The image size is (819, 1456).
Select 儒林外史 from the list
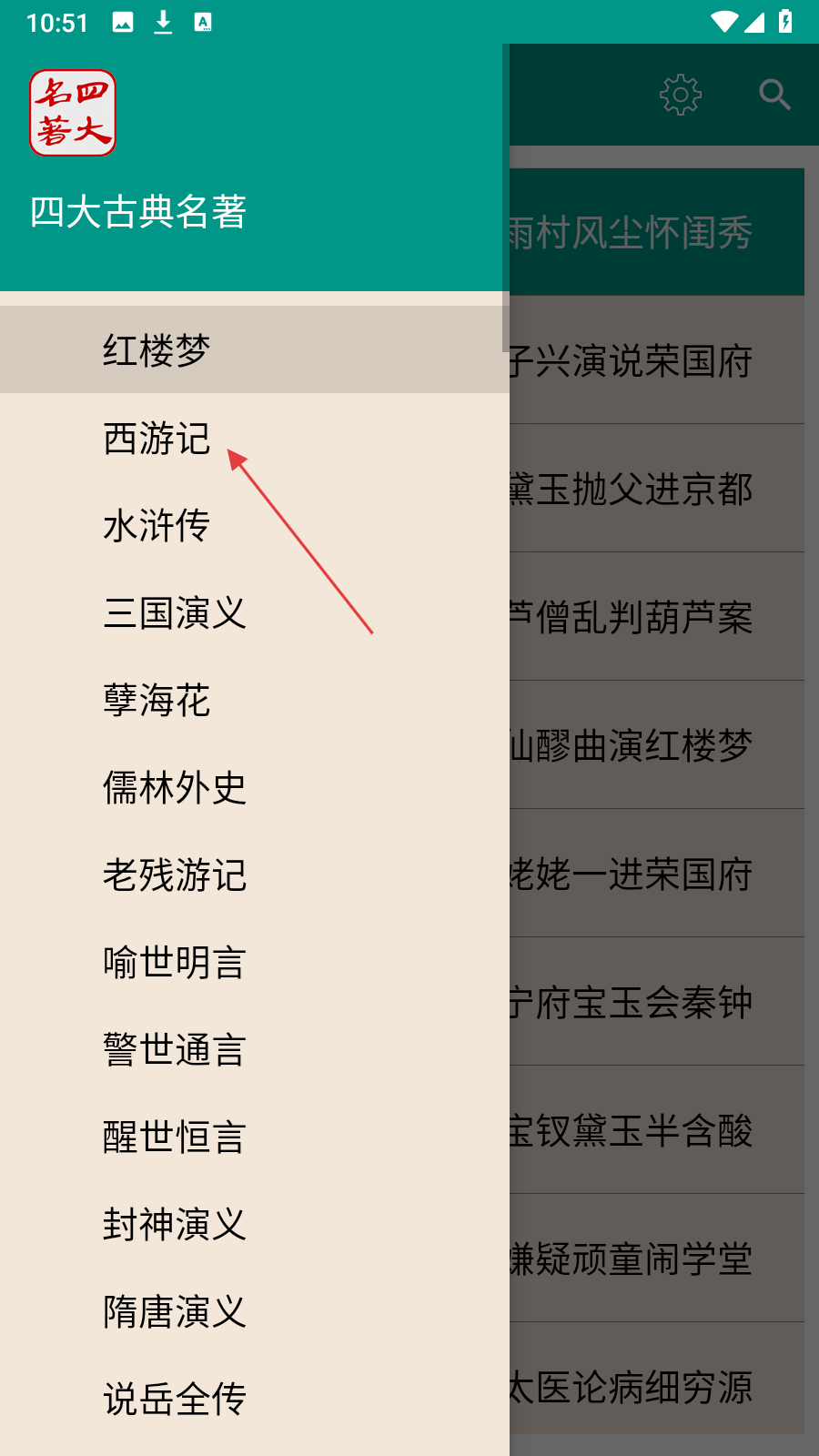pyautogui.click(x=175, y=788)
